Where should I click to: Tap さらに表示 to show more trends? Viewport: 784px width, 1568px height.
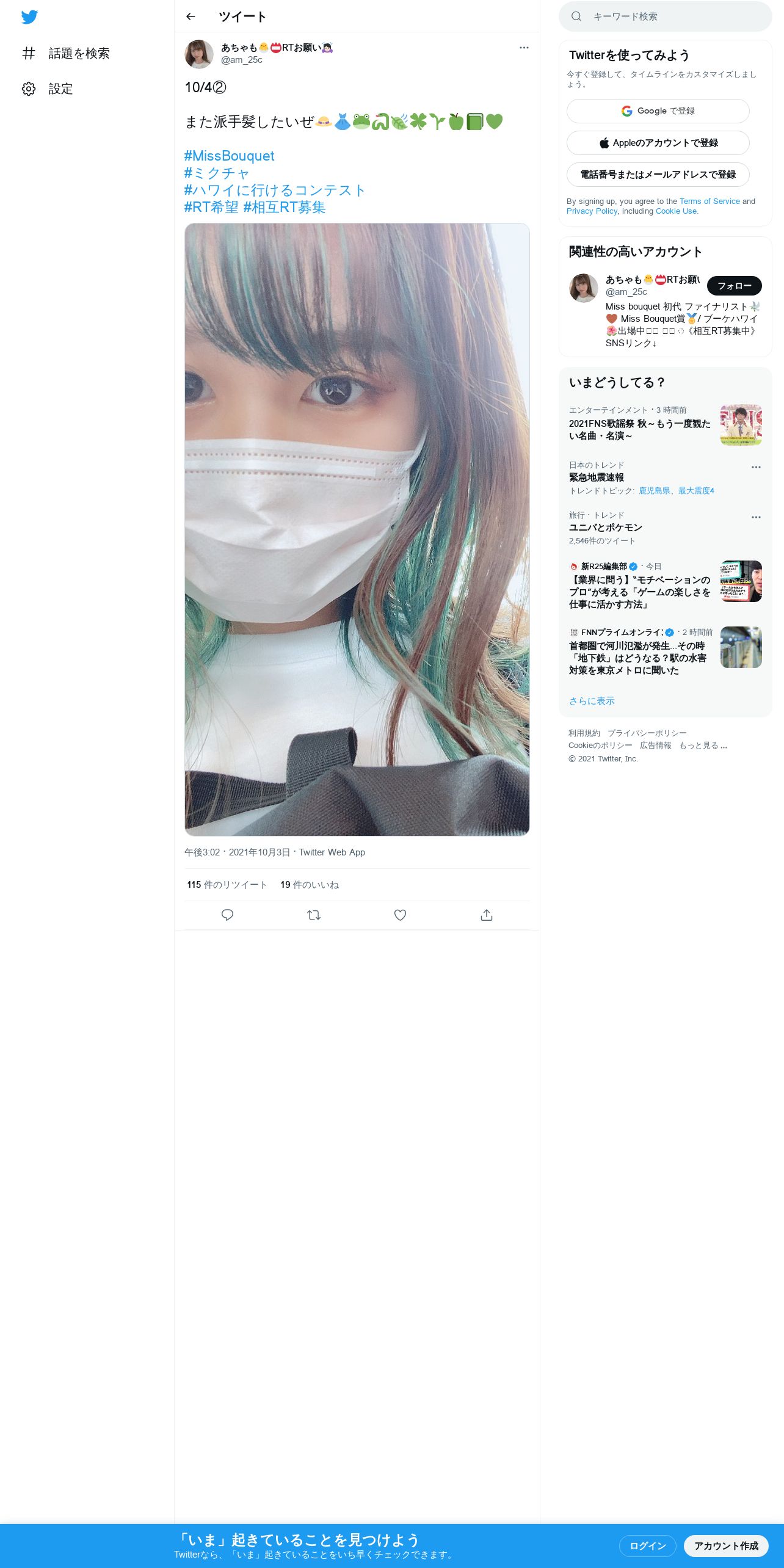tap(592, 701)
